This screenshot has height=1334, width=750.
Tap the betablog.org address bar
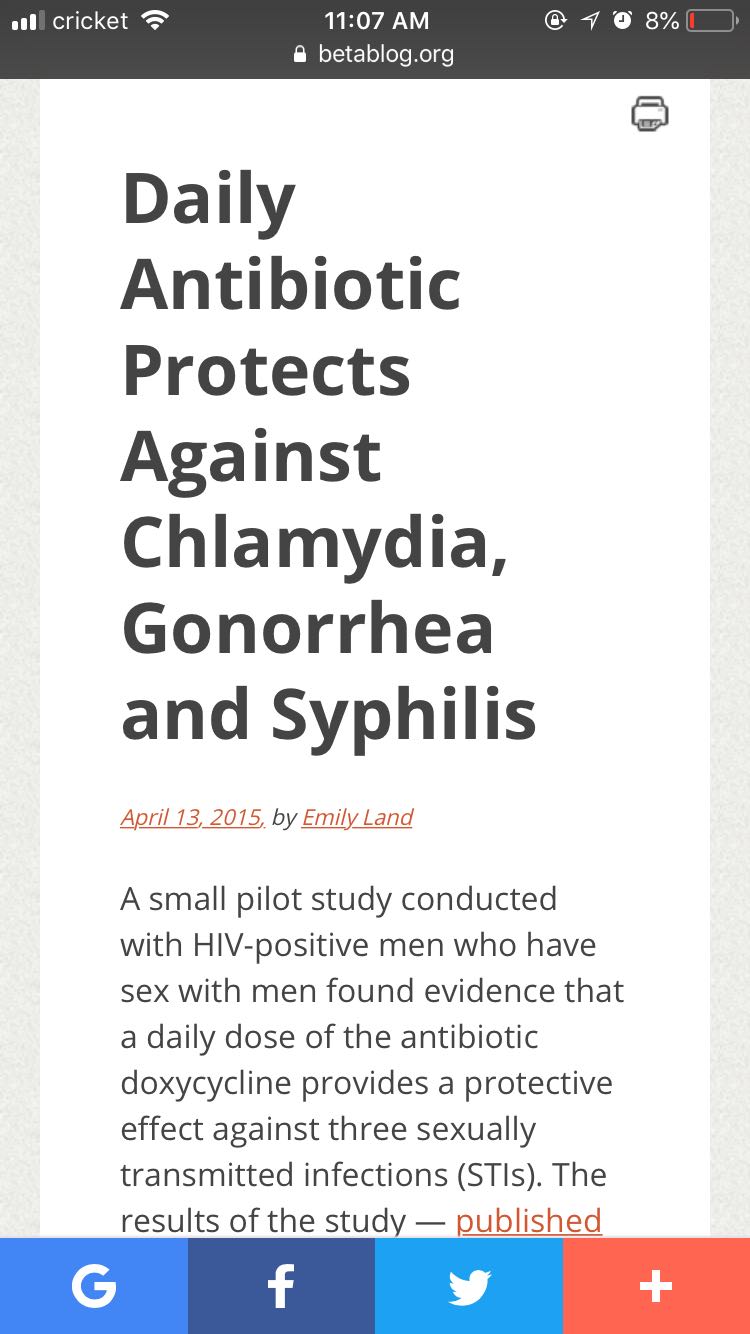(375, 54)
